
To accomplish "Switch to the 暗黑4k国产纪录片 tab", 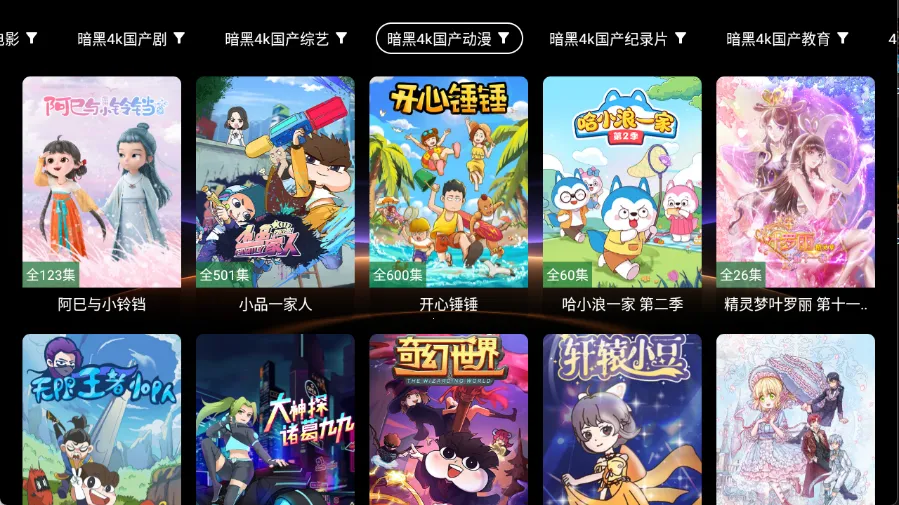I will click(617, 39).
